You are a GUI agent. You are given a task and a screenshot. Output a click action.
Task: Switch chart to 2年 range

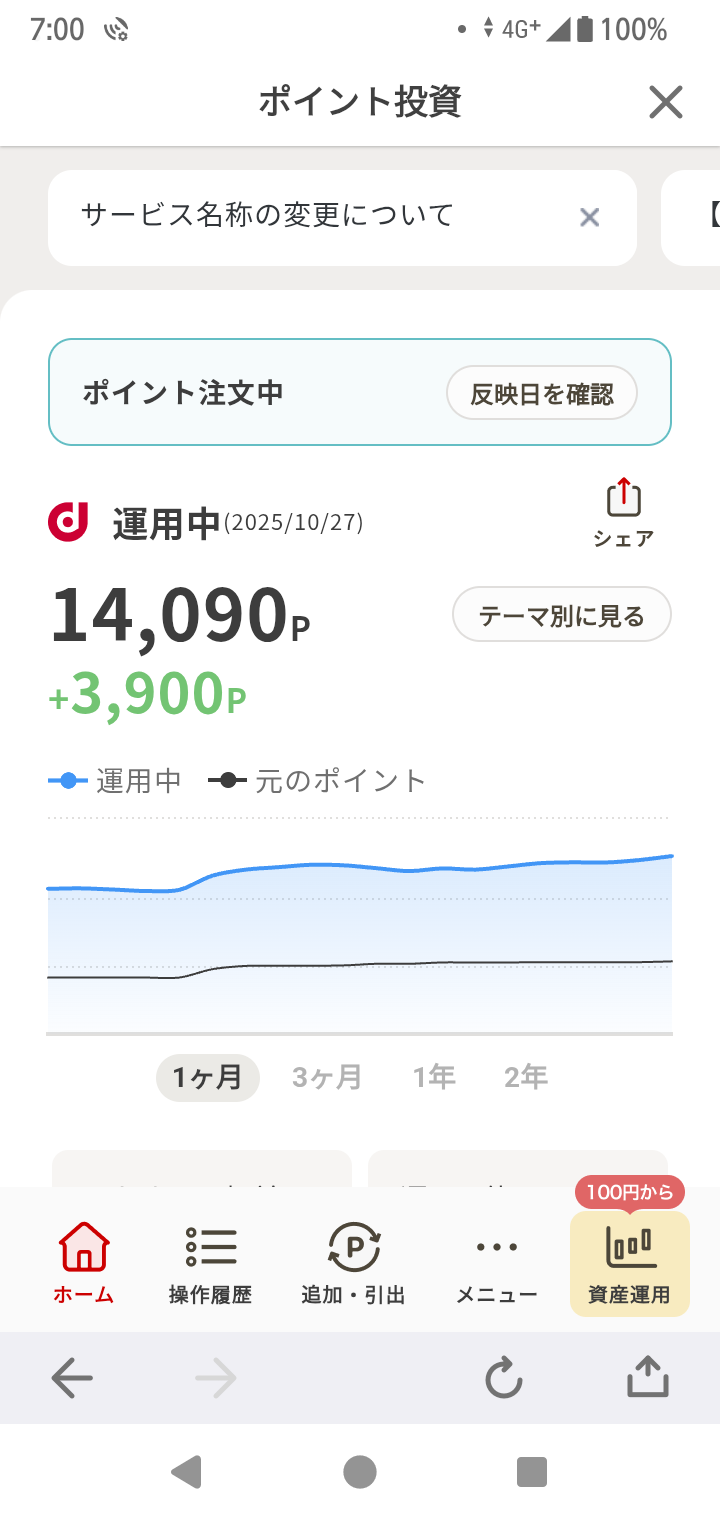tap(525, 1077)
